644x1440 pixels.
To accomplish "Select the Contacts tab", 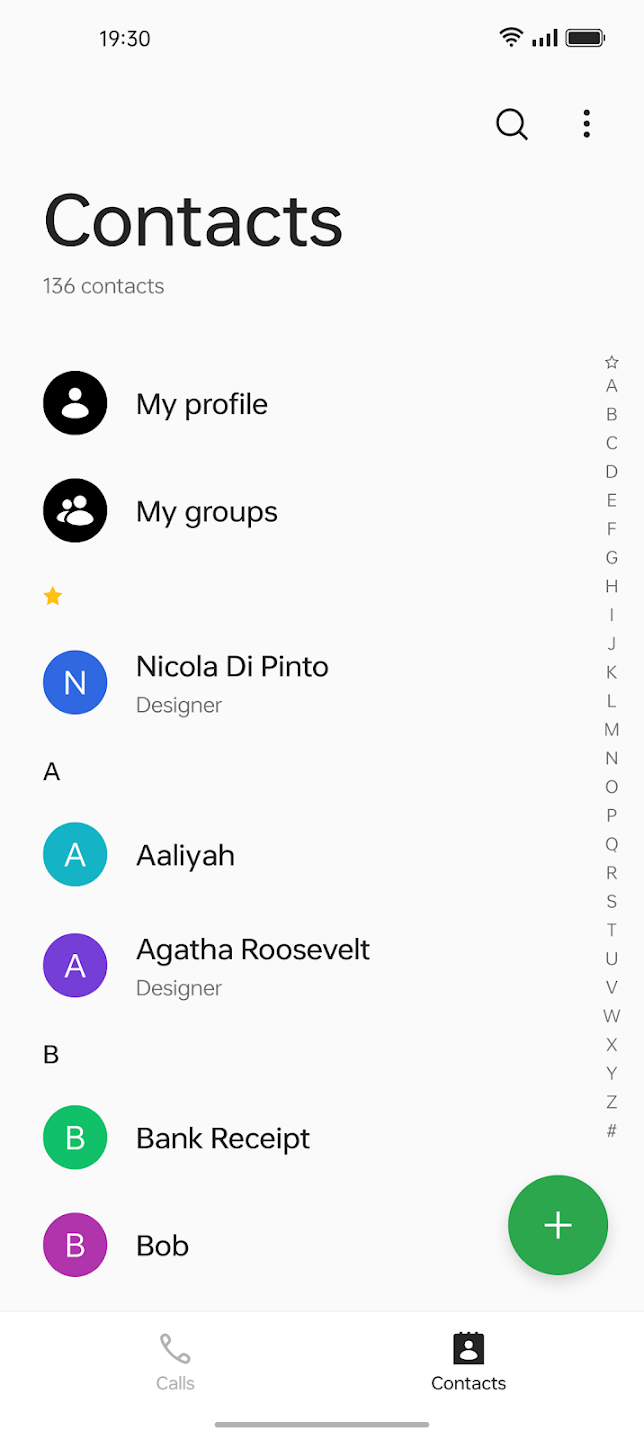I will pyautogui.click(x=468, y=1362).
